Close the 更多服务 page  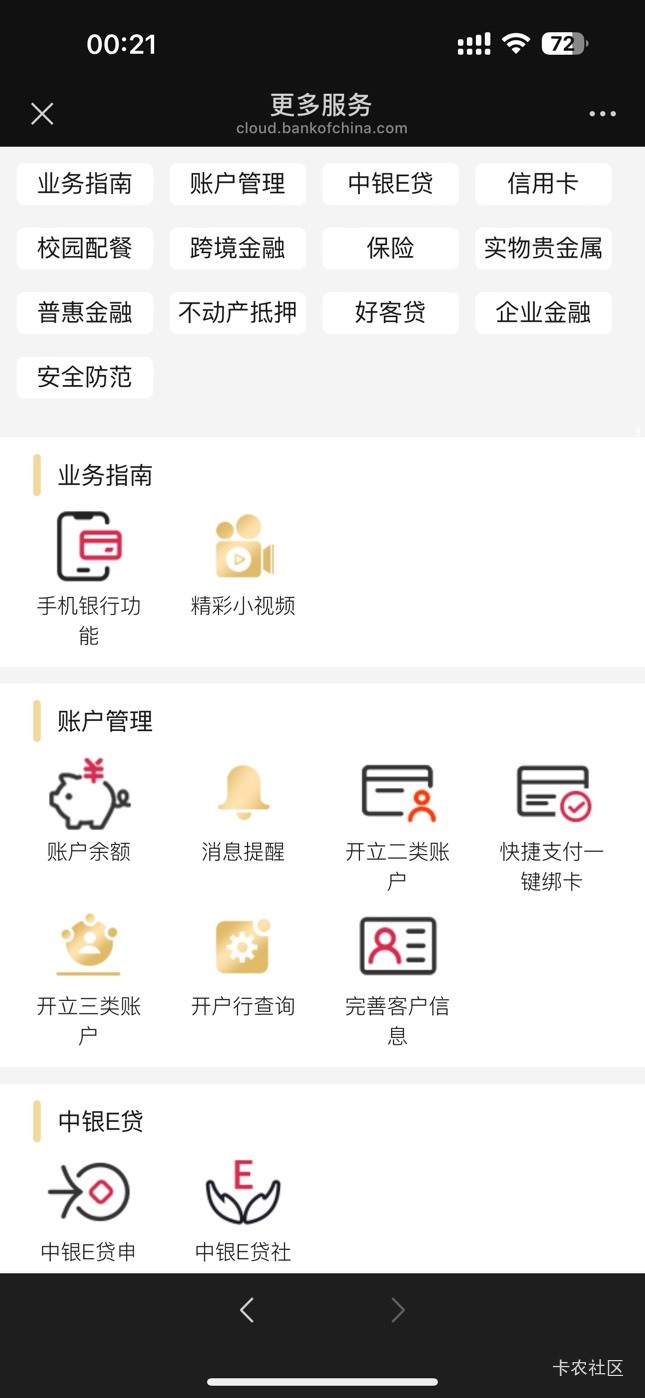[42, 114]
